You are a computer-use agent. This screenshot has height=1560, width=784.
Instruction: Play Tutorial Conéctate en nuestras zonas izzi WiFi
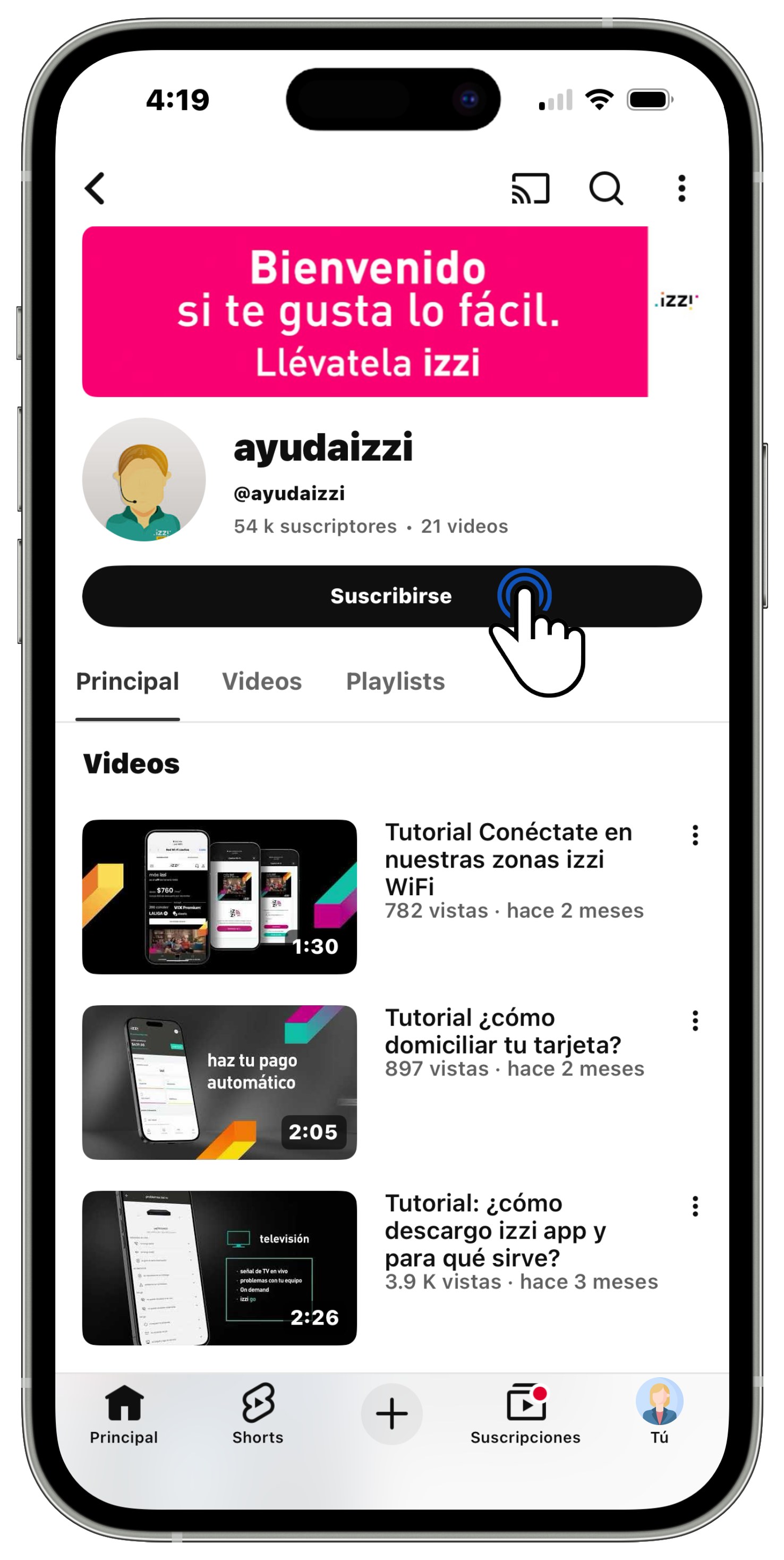tap(219, 897)
